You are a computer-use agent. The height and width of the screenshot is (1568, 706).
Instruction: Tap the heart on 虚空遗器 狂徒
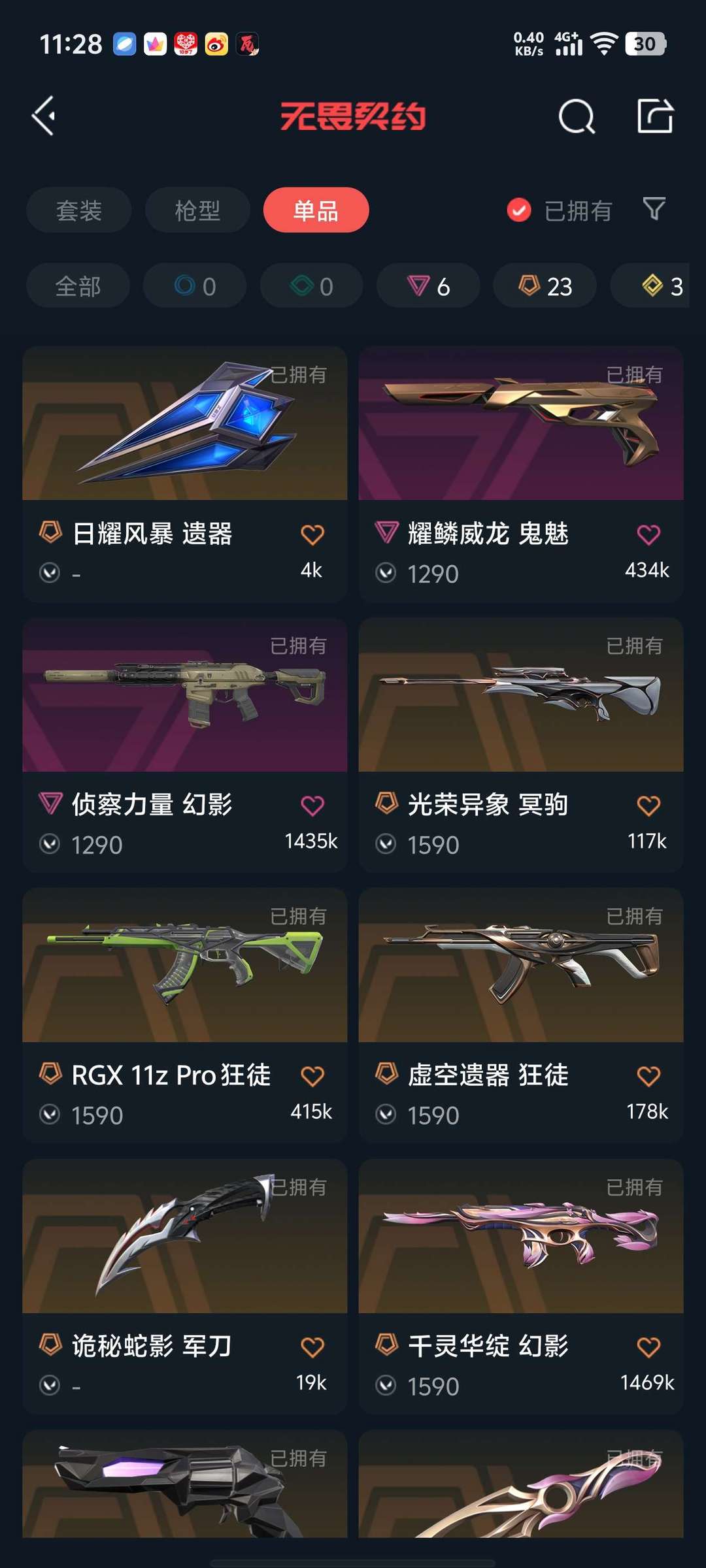(x=648, y=1076)
